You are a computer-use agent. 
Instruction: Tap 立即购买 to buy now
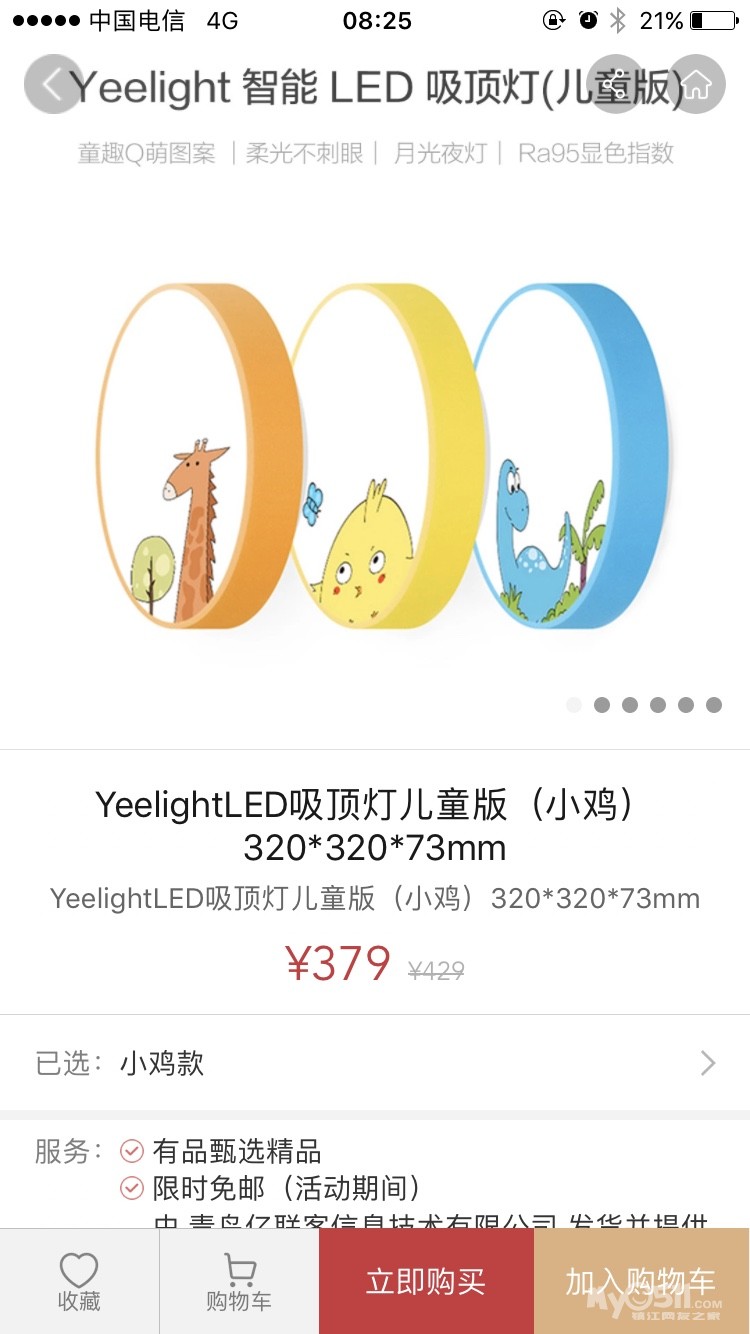click(x=426, y=1281)
